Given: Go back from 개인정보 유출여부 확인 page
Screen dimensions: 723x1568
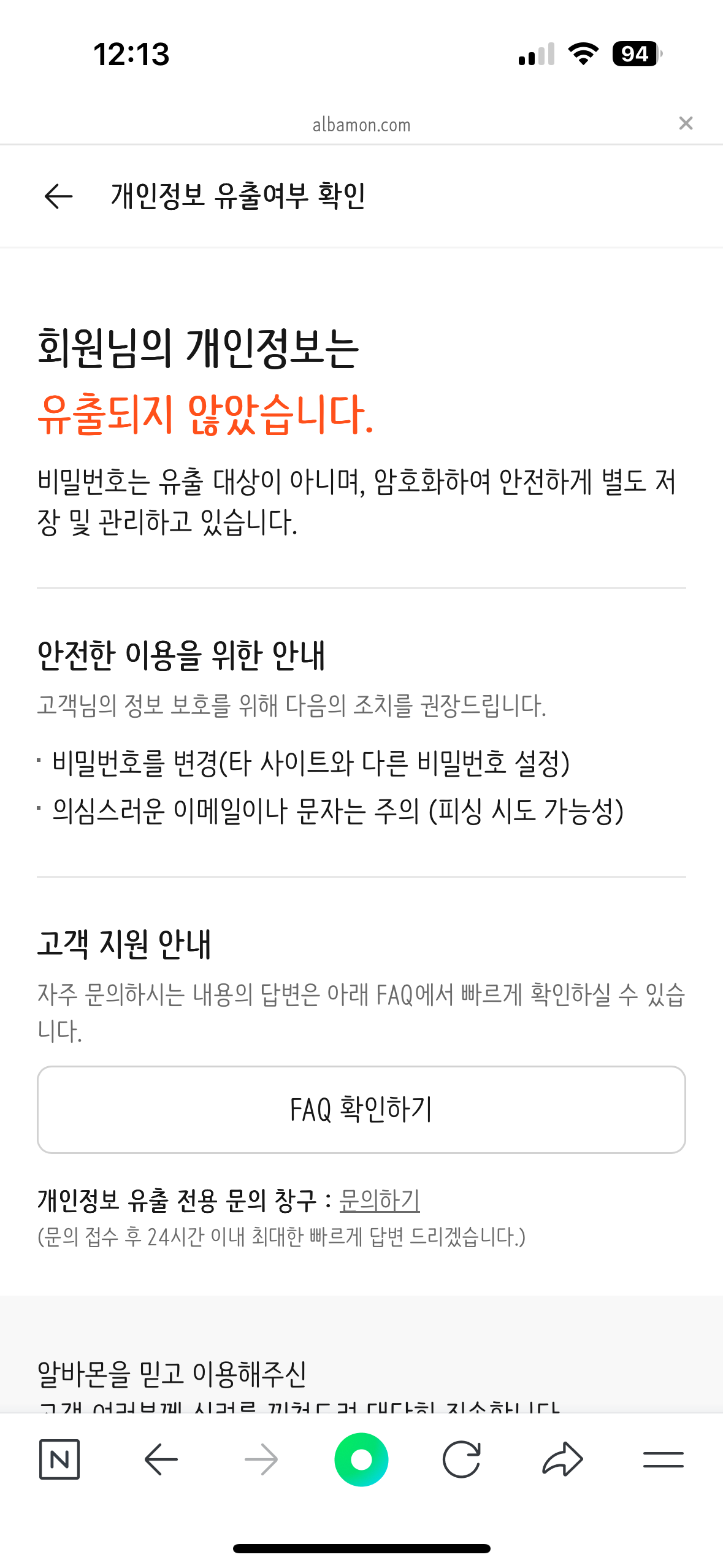Looking at the screenshot, I should point(59,196).
